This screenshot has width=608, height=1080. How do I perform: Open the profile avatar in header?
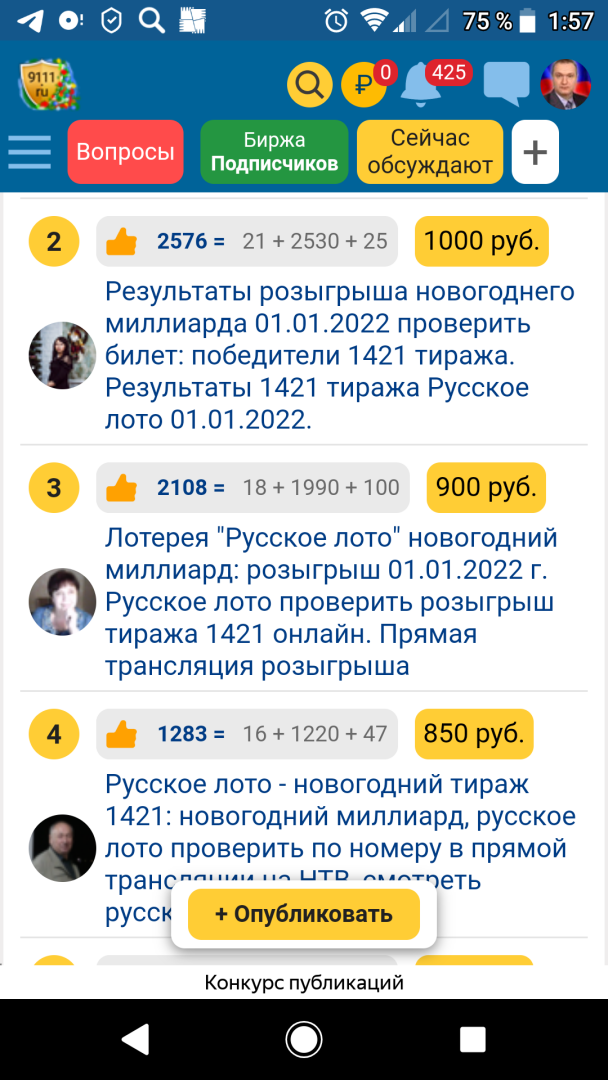click(x=566, y=85)
